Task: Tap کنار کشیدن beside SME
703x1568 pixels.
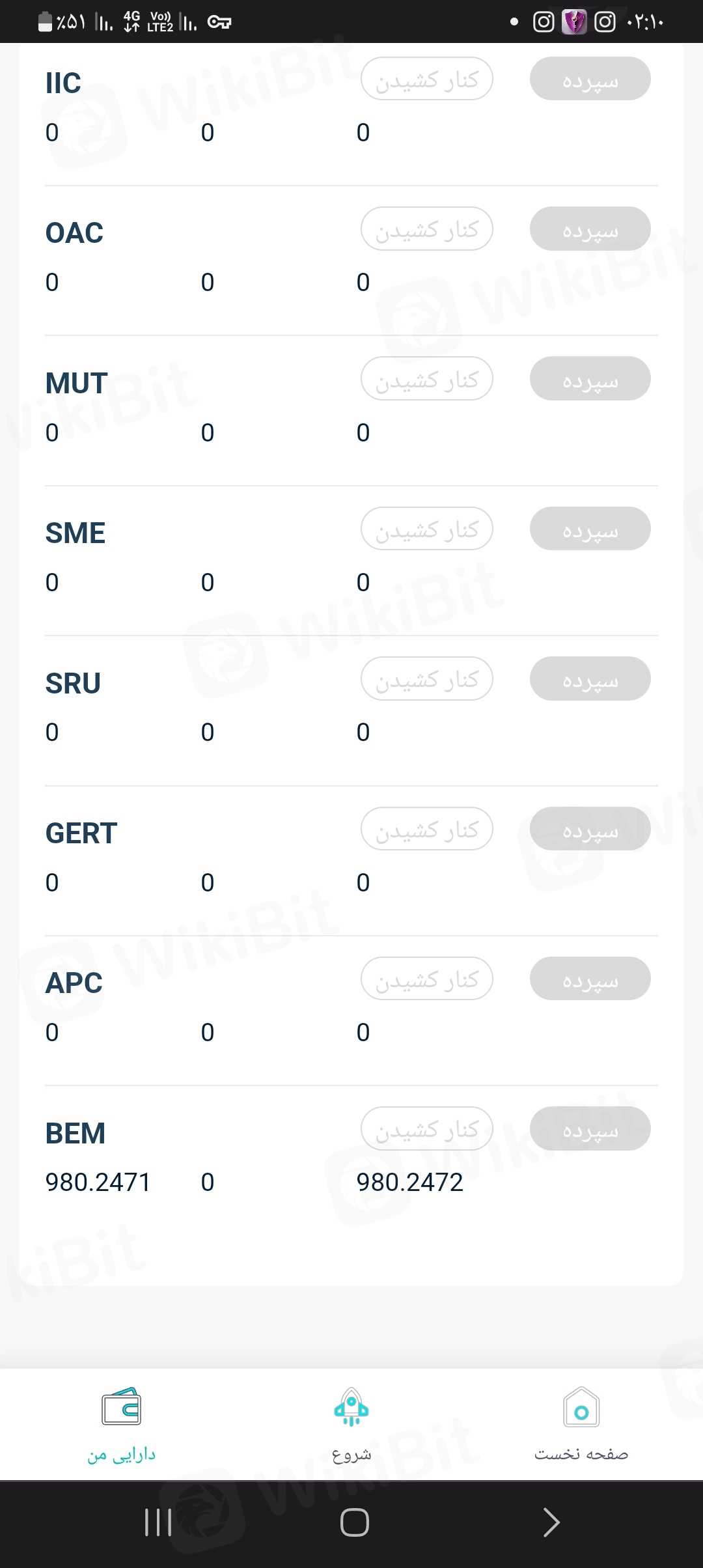Action: tap(427, 529)
